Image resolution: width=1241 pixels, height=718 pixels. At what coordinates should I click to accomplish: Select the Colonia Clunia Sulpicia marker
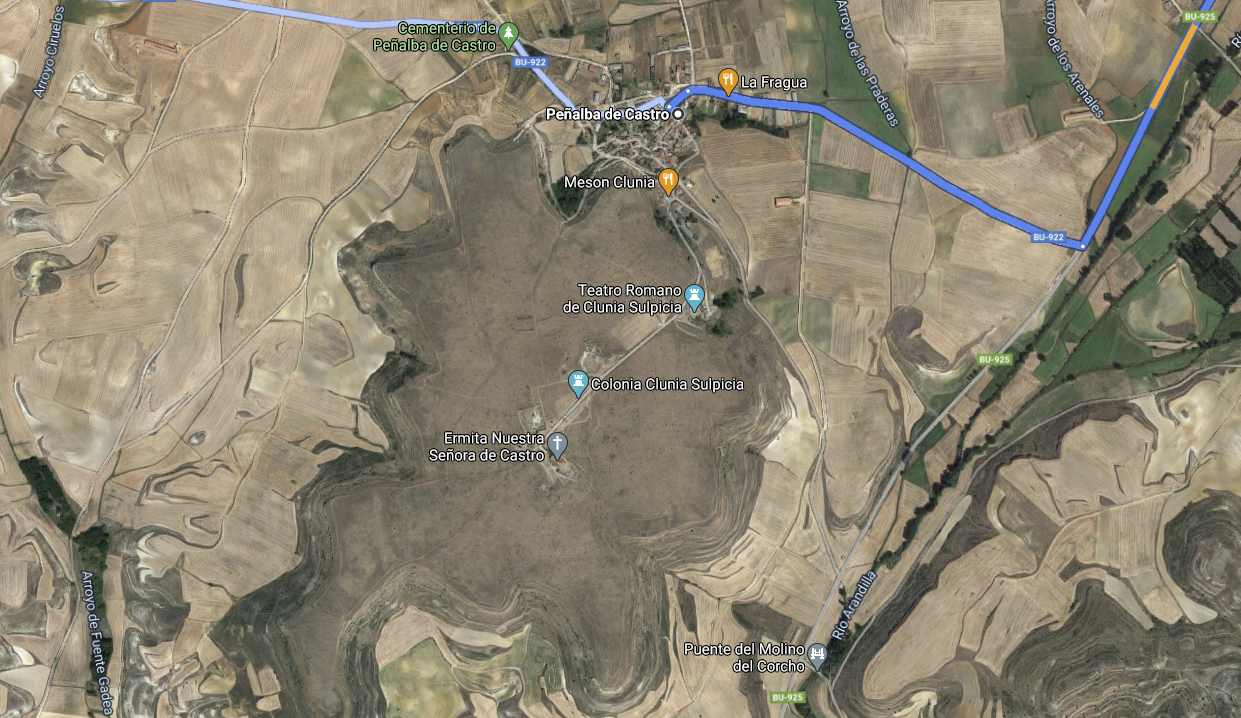click(578, 383)
